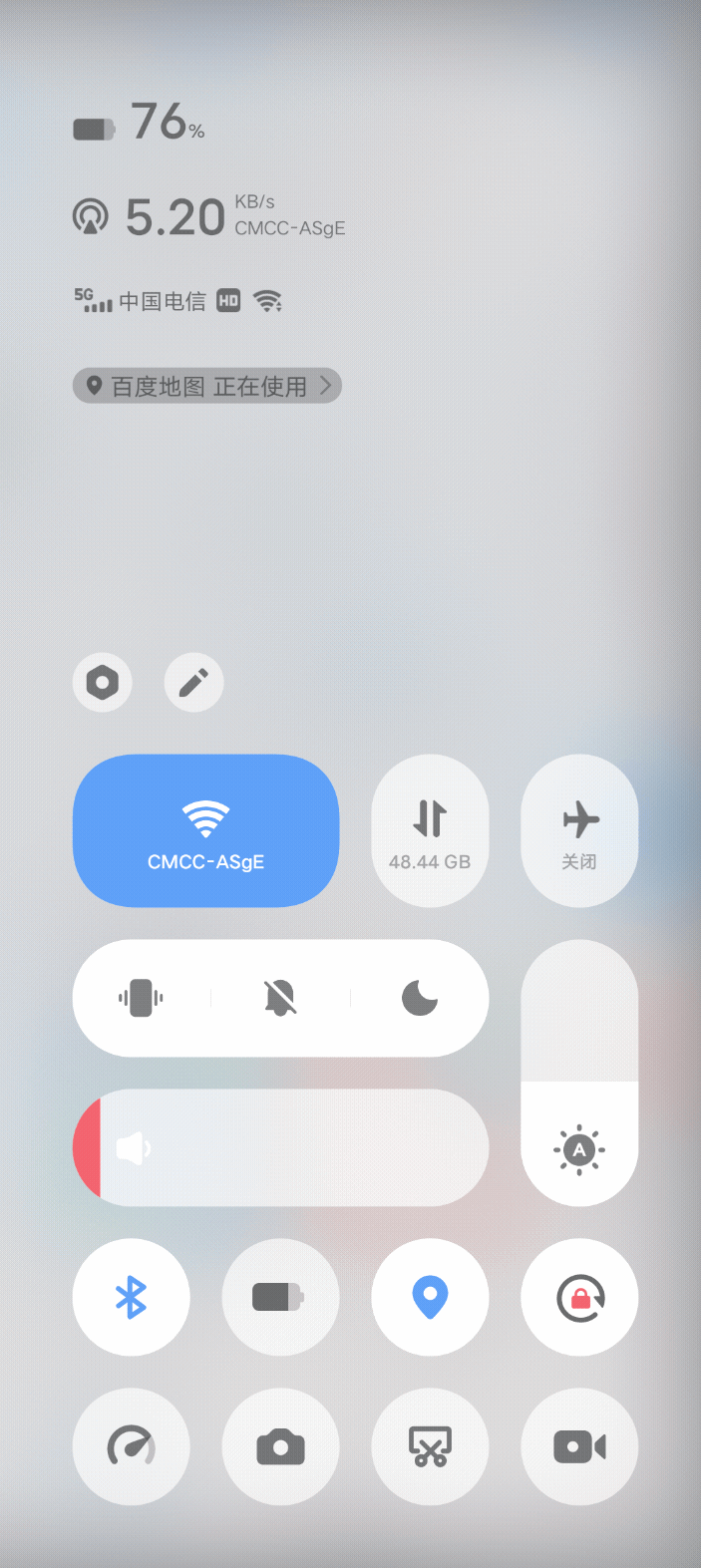Toggle mobile data tile showing 48.44 GB
The height and width of the screenshot is (1568, 701).
430,830
